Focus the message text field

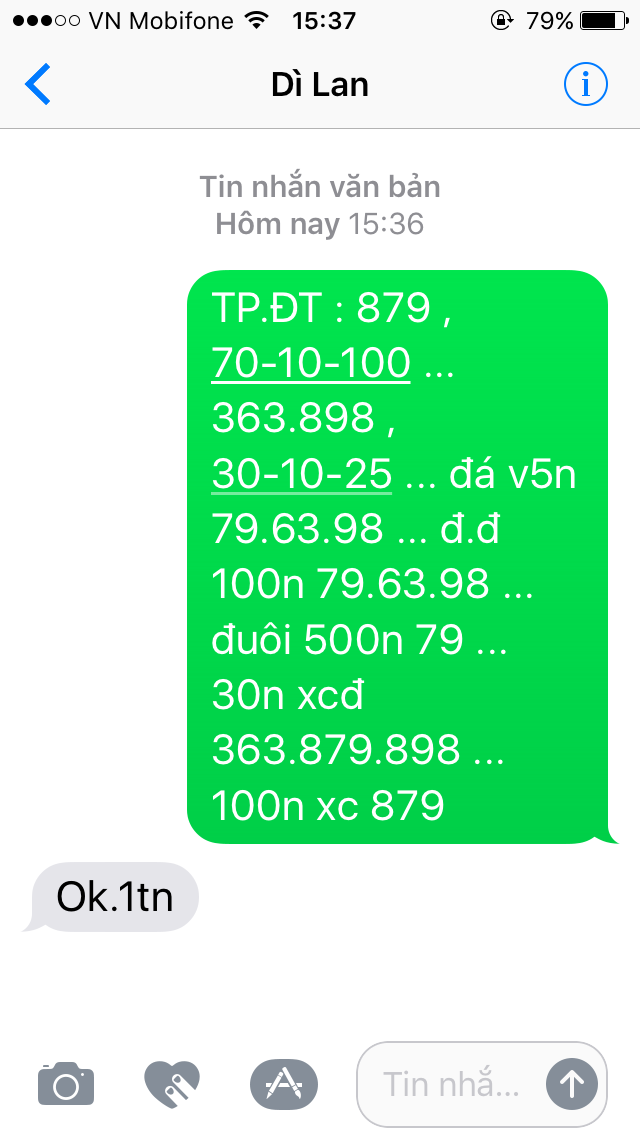coord(450,1083)
